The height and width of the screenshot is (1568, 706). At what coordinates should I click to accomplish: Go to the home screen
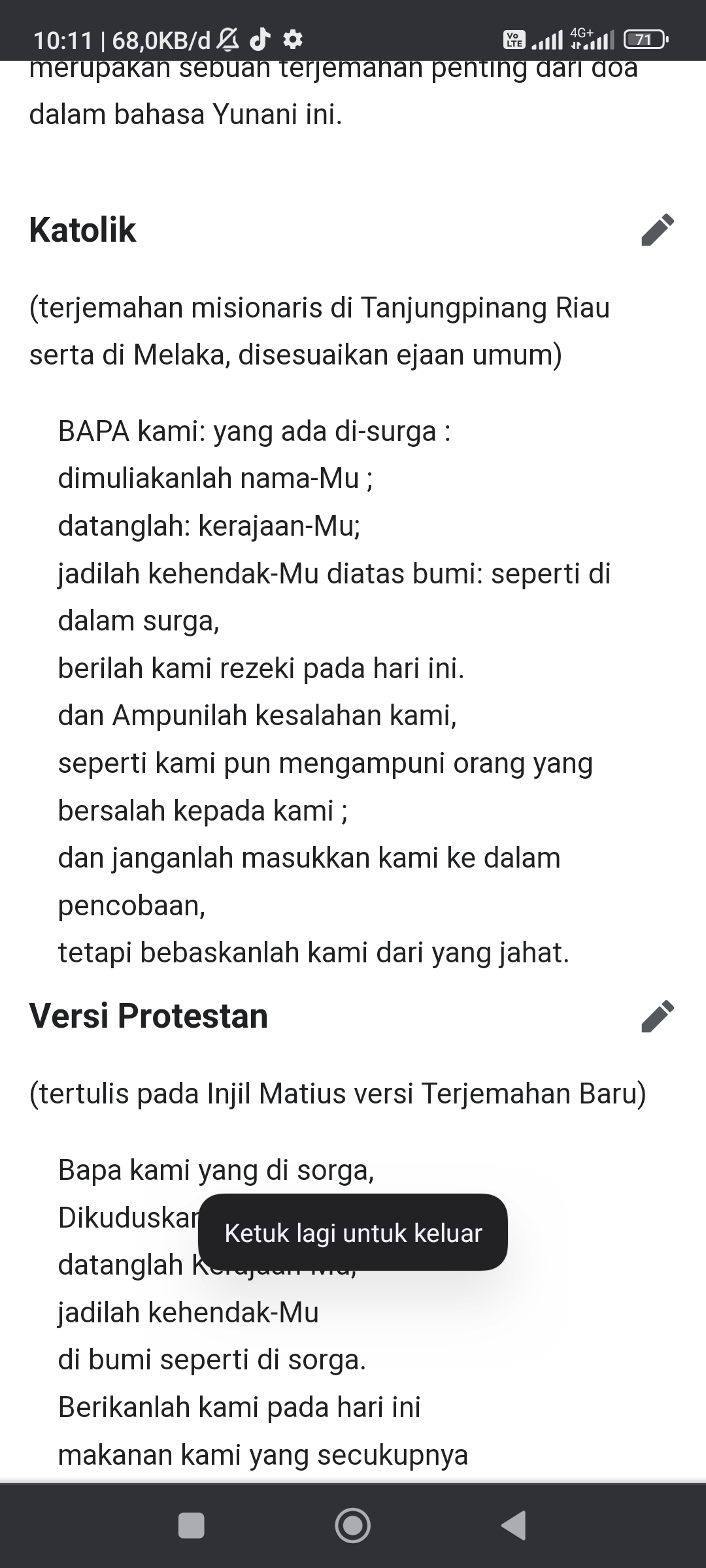pyautogui.click(x=353, y=1526)
